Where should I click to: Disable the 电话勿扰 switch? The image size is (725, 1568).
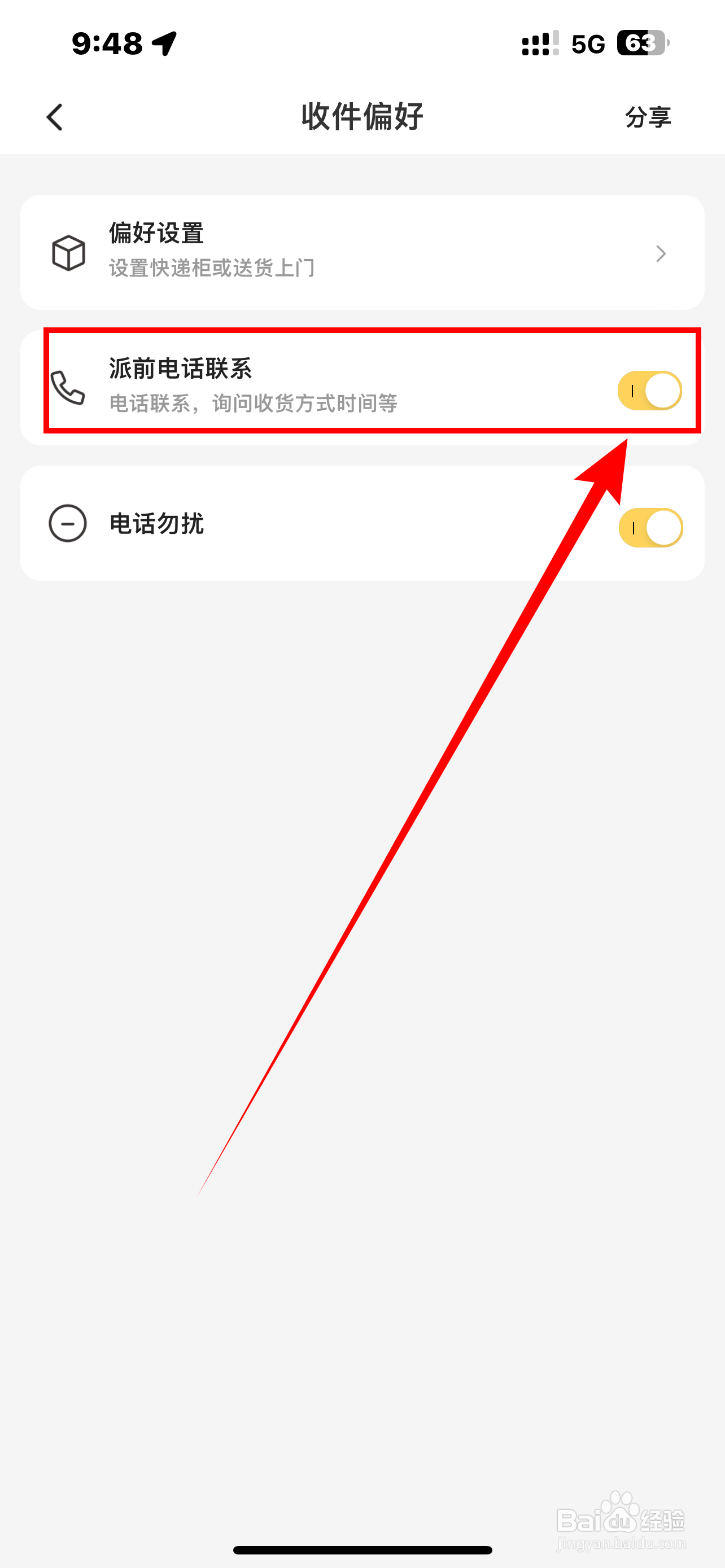pyautogui.click(x=653, y=526)
